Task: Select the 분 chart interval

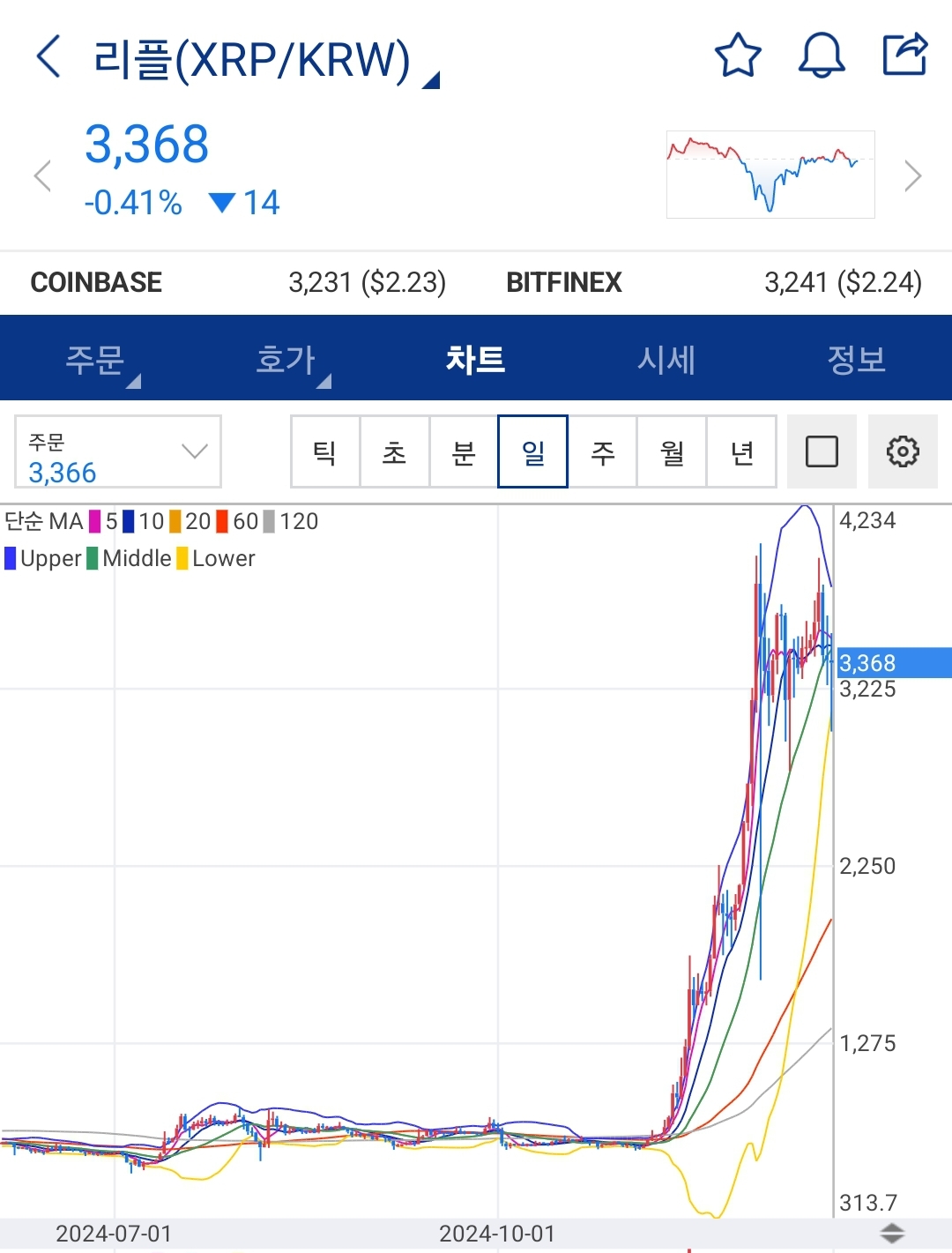Action: point(464,451)
